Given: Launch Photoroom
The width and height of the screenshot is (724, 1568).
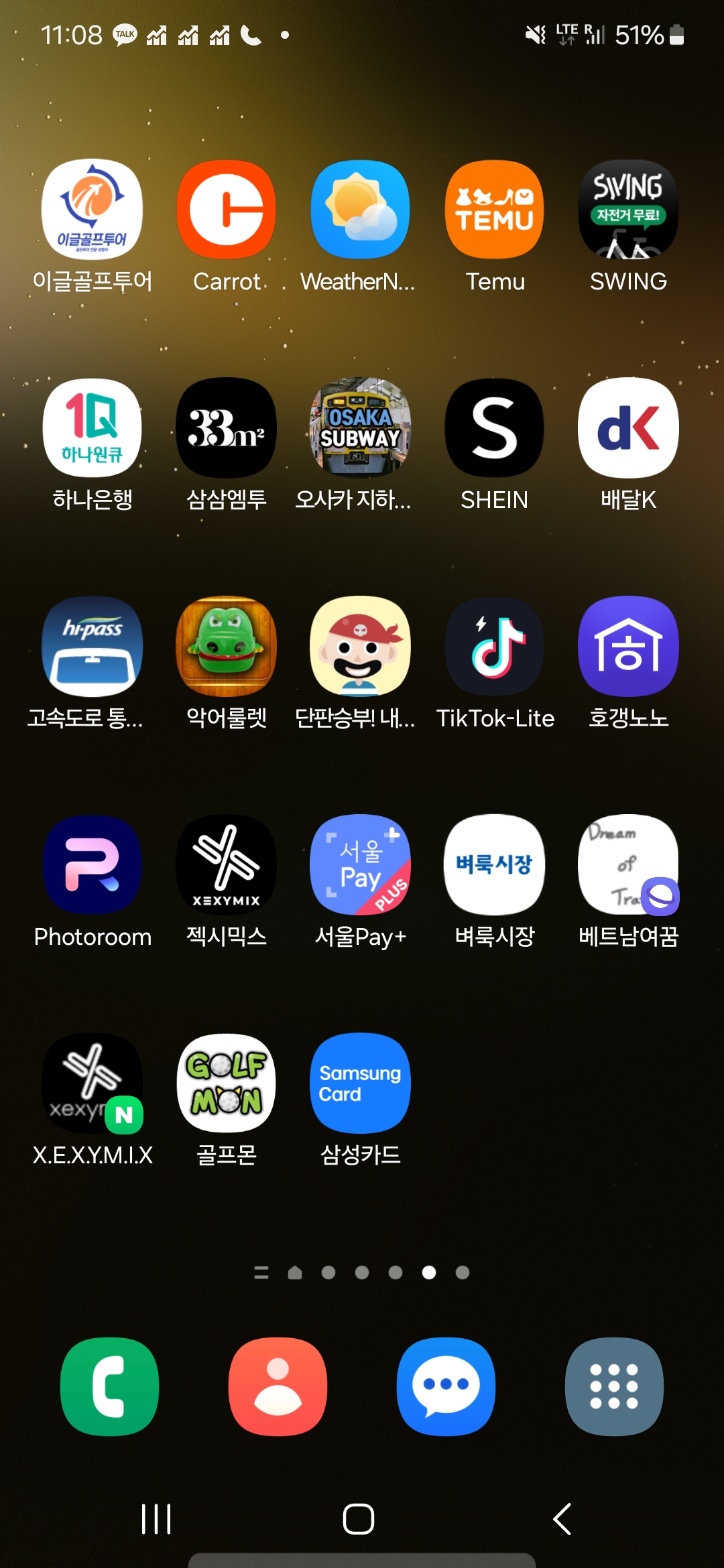Looking at the screenshot, I should tap(93, 865).
